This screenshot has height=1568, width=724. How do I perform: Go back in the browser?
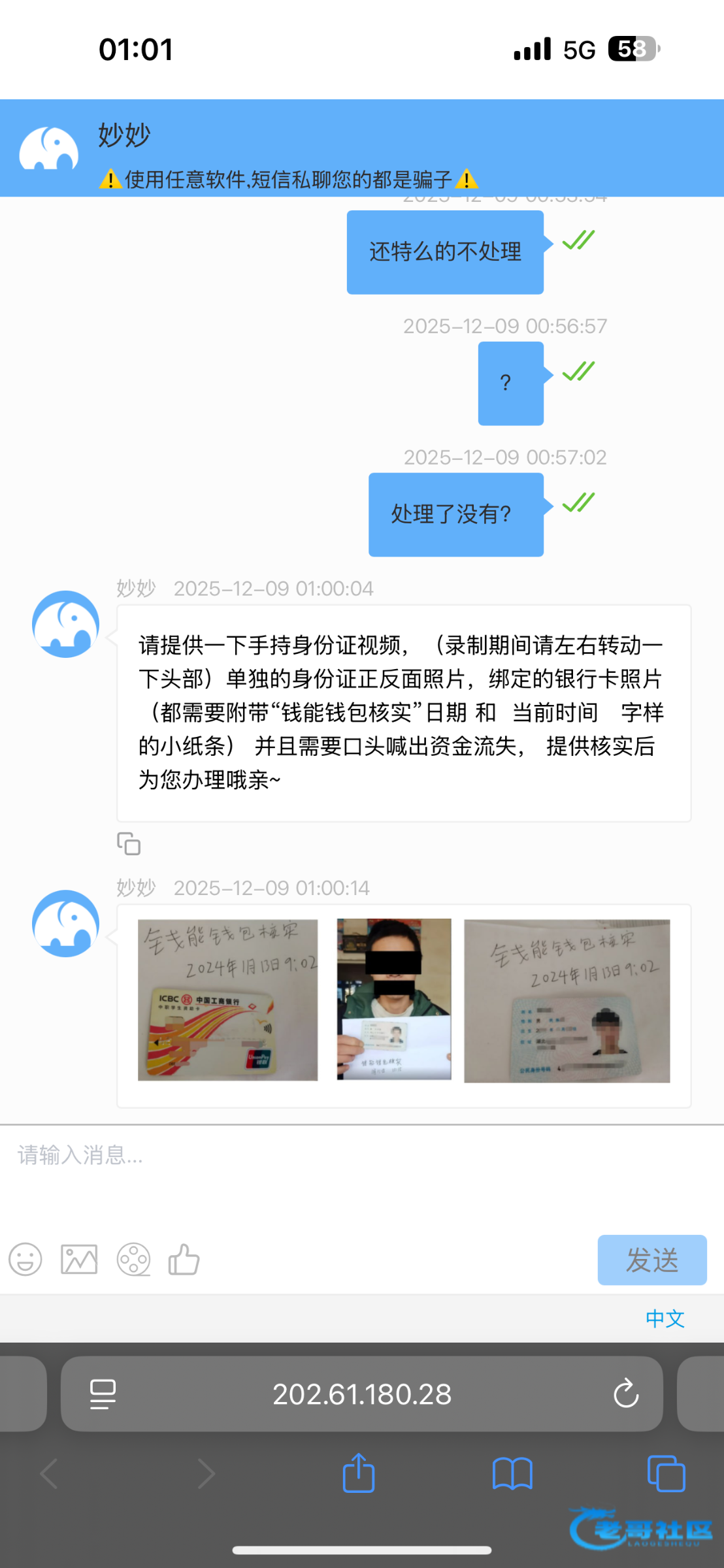pyautogui.click(x=50, y=1474)
